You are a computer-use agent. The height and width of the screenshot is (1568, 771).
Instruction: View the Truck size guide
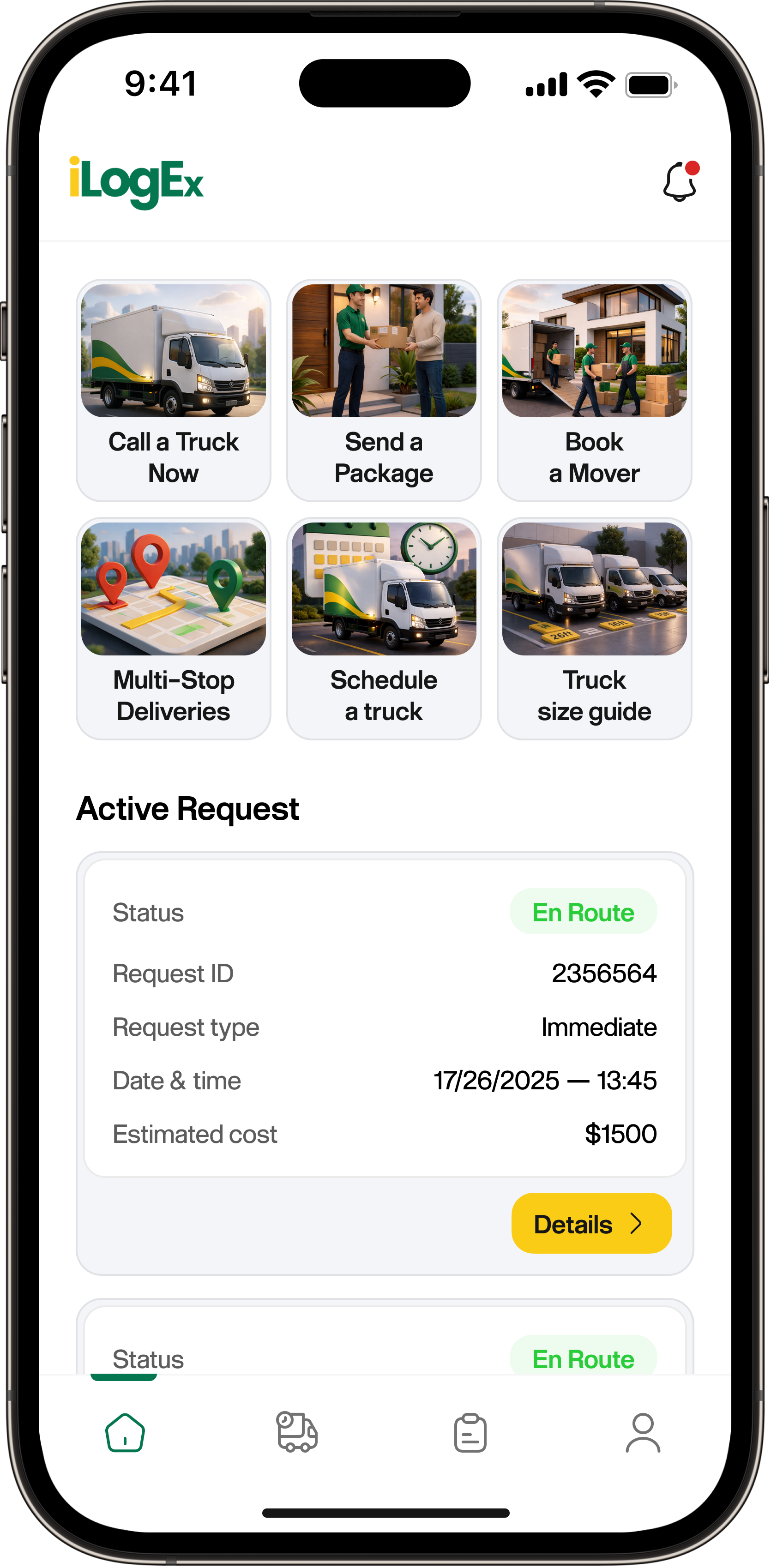point(594,628)
